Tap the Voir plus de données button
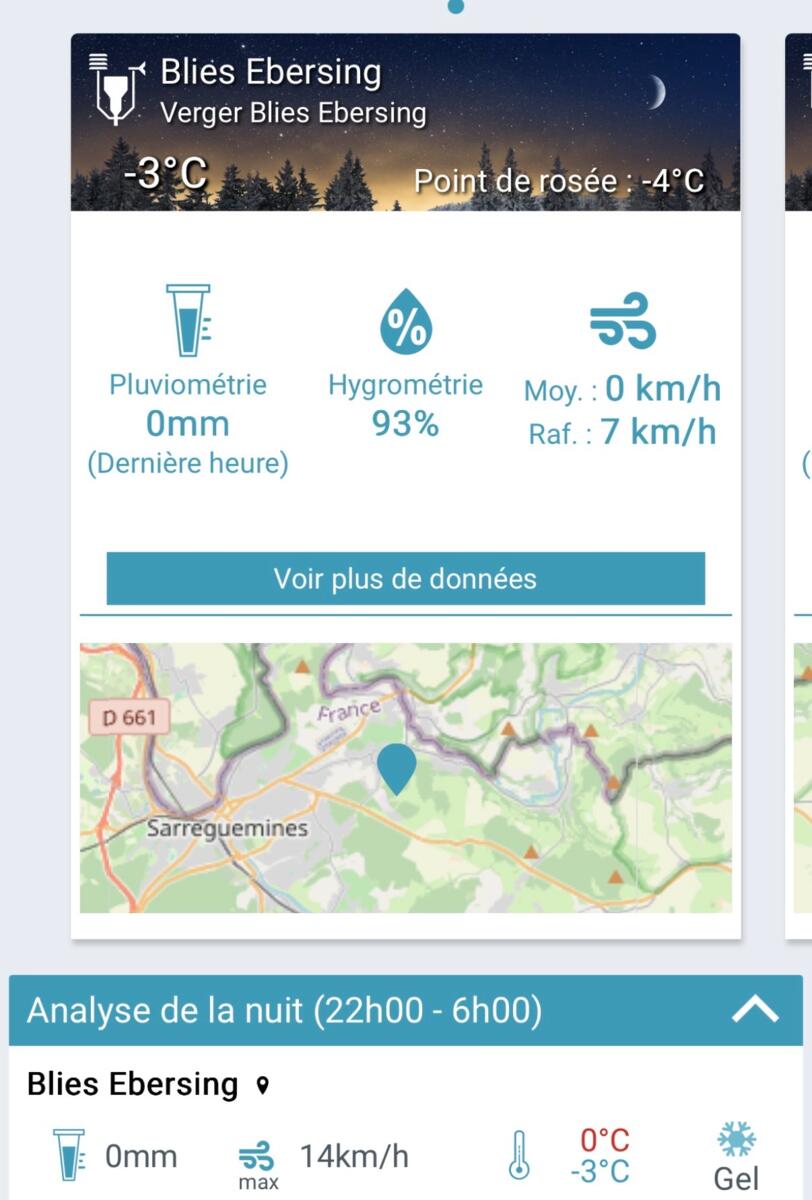 [405, 579]
